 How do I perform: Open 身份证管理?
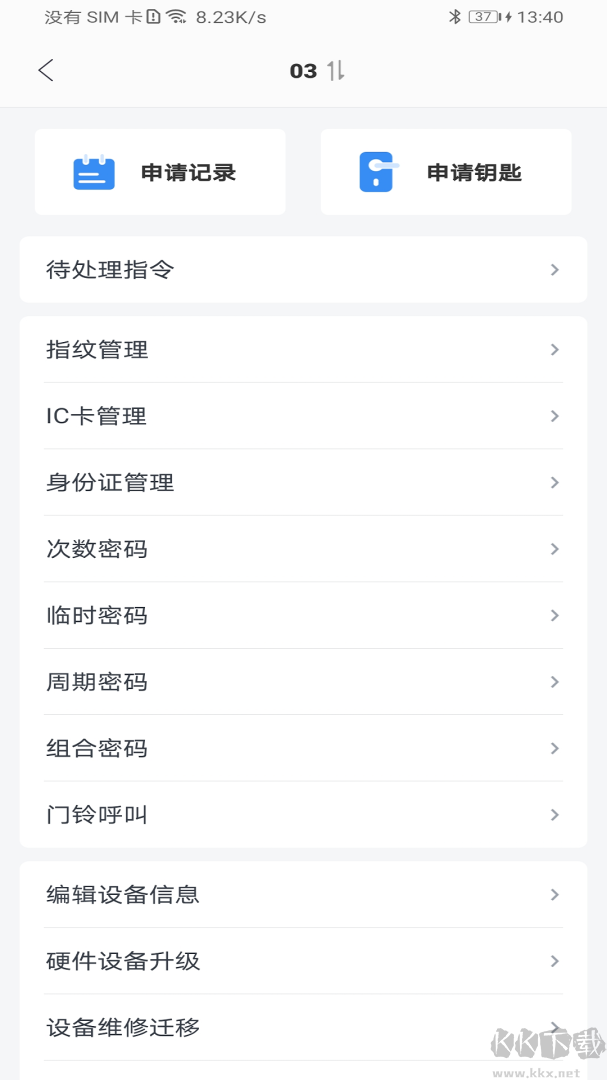pyautogui.click(x=303, y=483)
